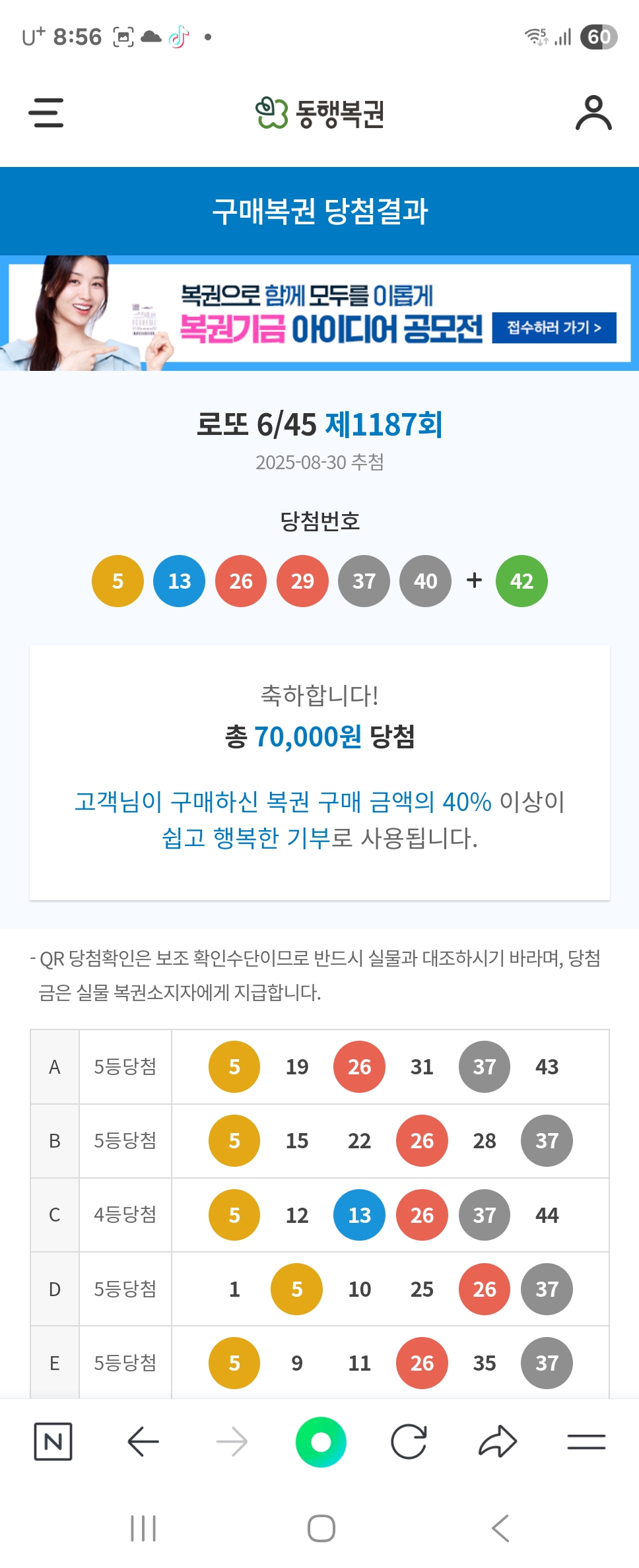Open the Naver N home button
This screenshot has width=639, height=1568.
(x=53, y=1442)
